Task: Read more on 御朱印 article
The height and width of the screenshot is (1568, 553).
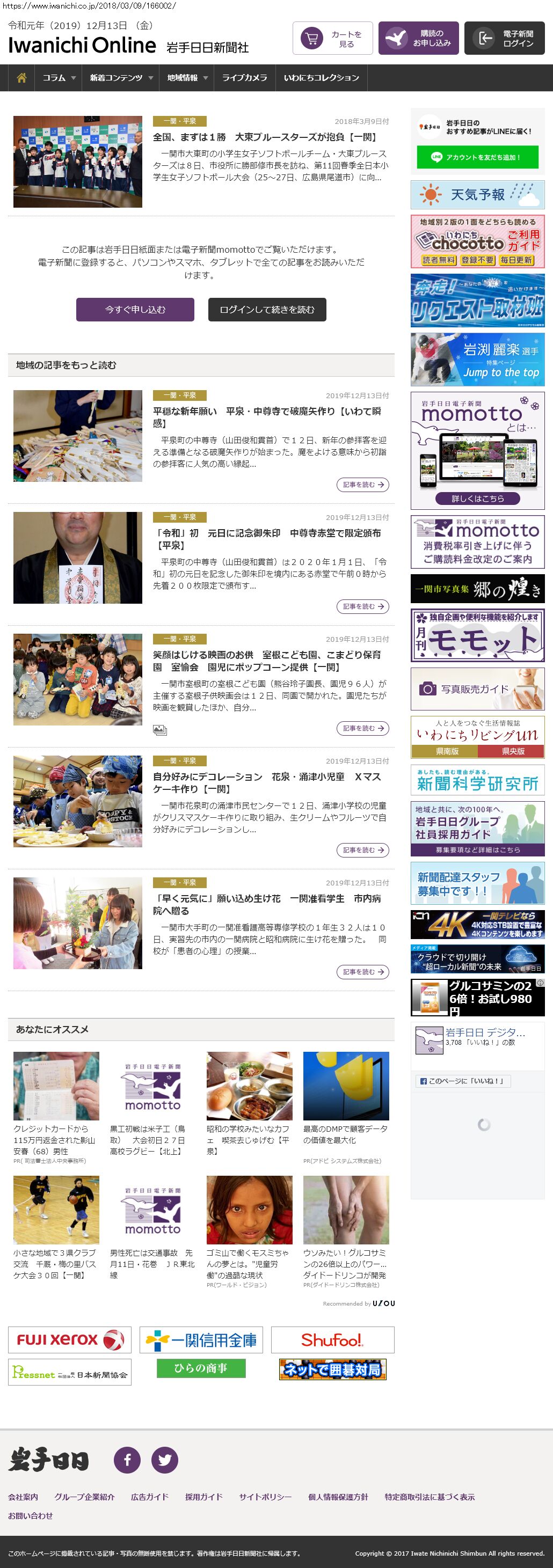Action: click(362, 606)
